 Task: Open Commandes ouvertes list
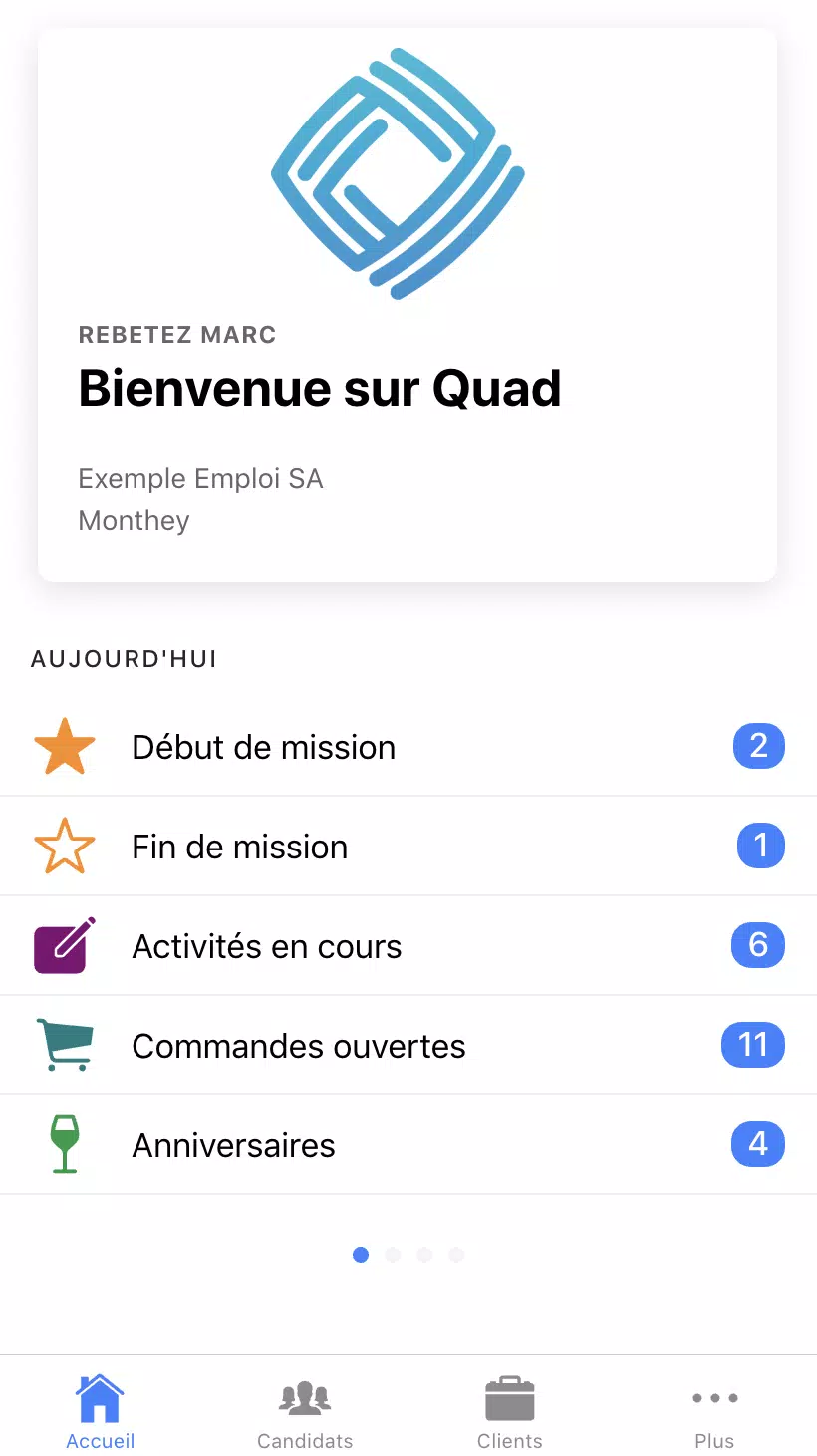coord(408,1046)
